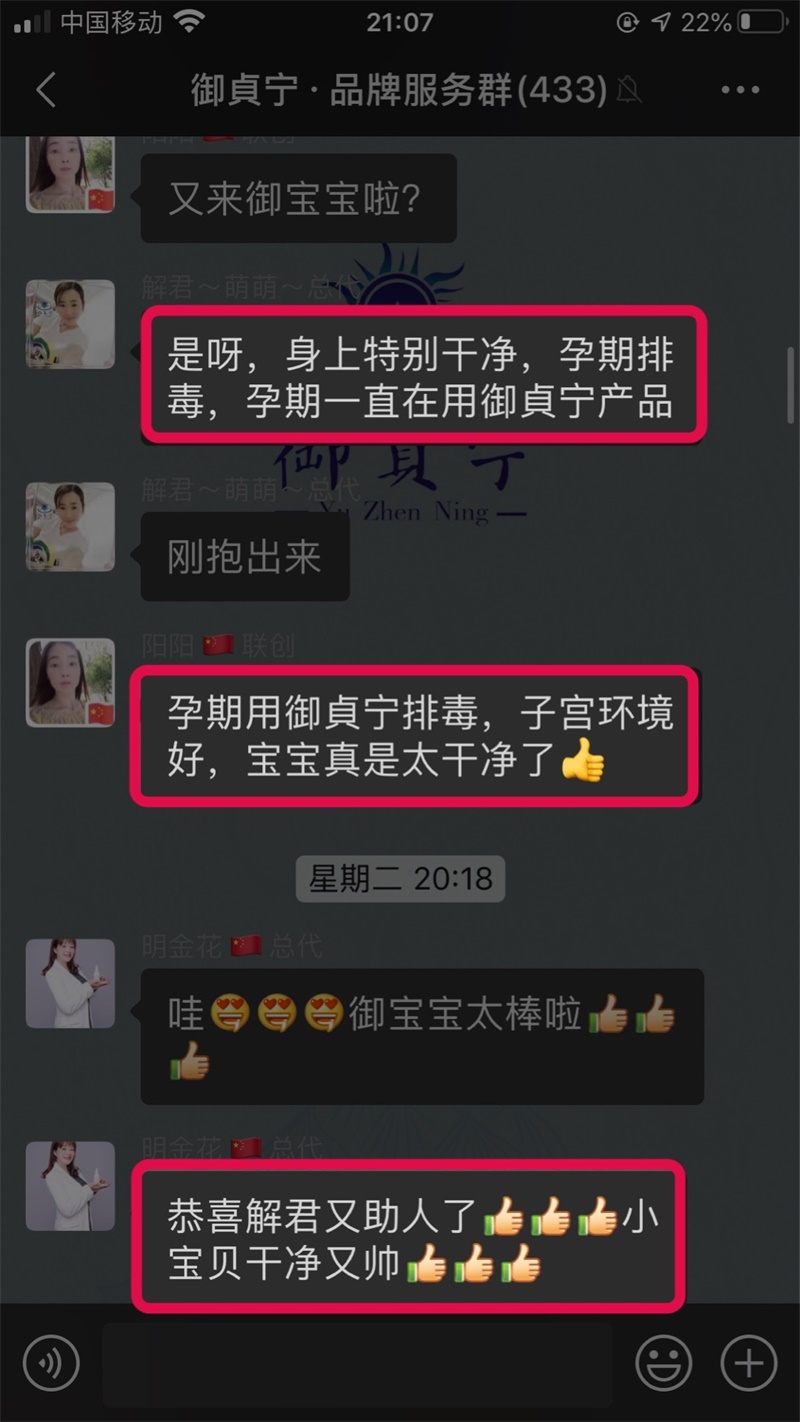Focus the message text field
Screen dimensions: 800x1422
point(357,1363)
